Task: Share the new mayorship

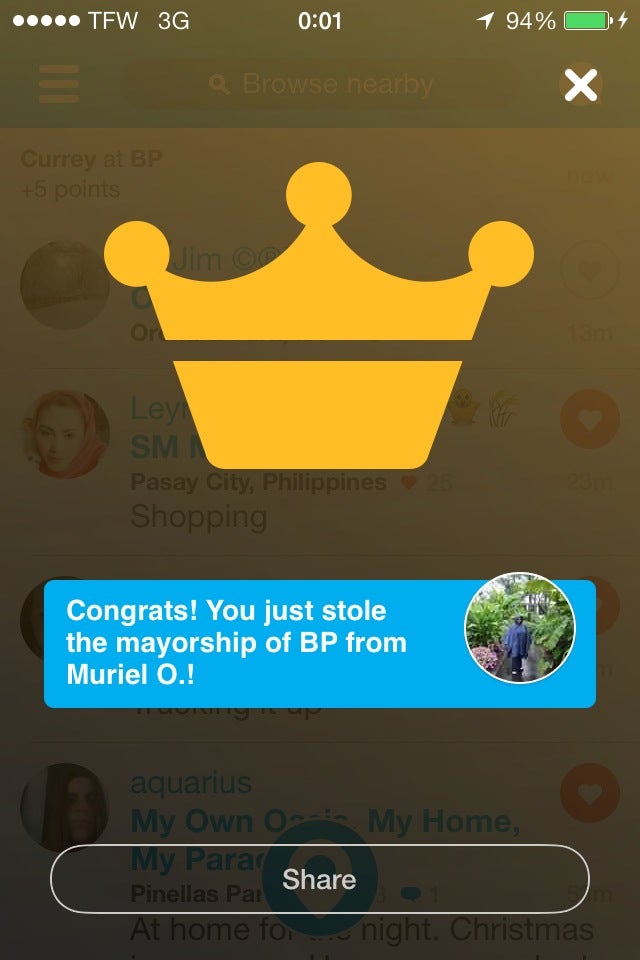Action: [319, 879]
